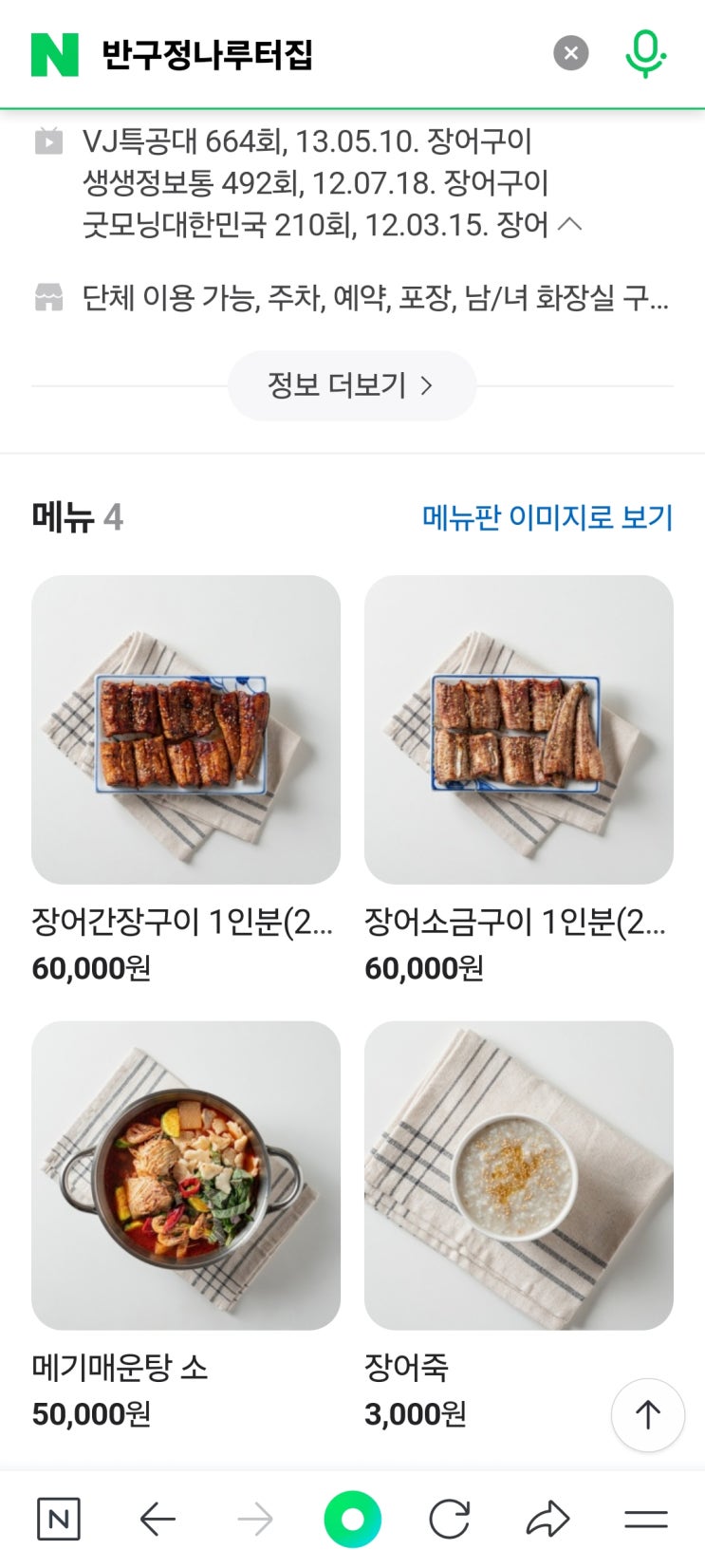Open the 장어소금구이 1인분 menu item

coord(518,729)
